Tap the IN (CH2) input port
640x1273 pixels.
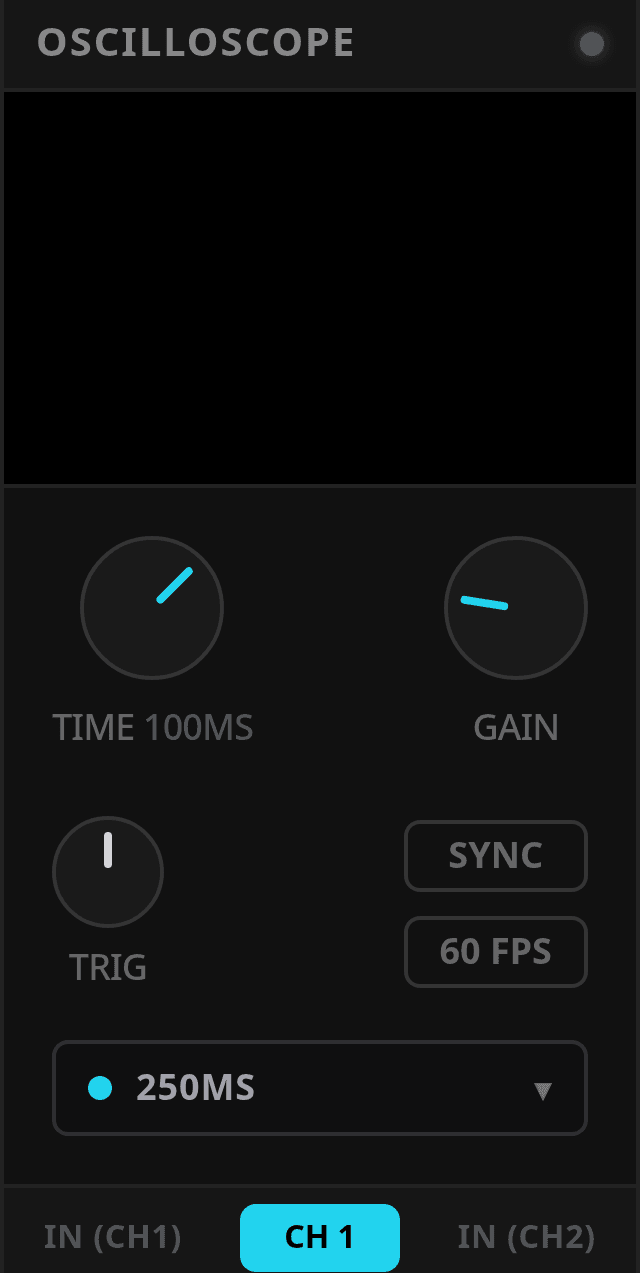[x=526, y=1237]
